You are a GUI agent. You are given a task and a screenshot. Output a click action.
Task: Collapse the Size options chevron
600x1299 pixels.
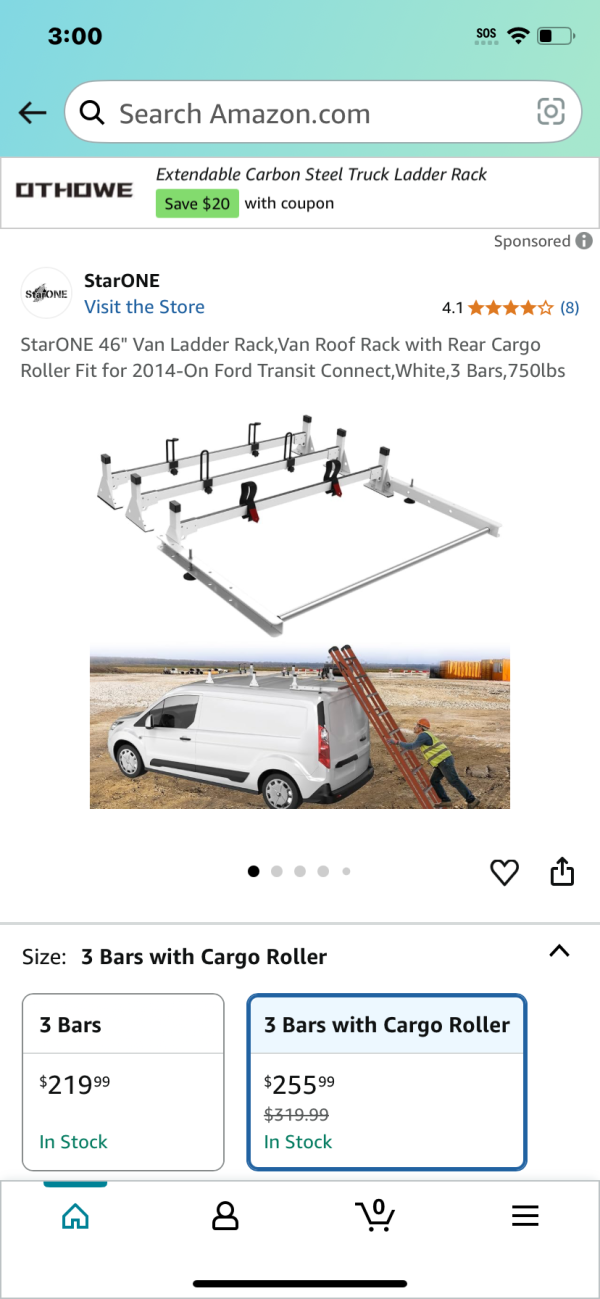tap(560, 951)
